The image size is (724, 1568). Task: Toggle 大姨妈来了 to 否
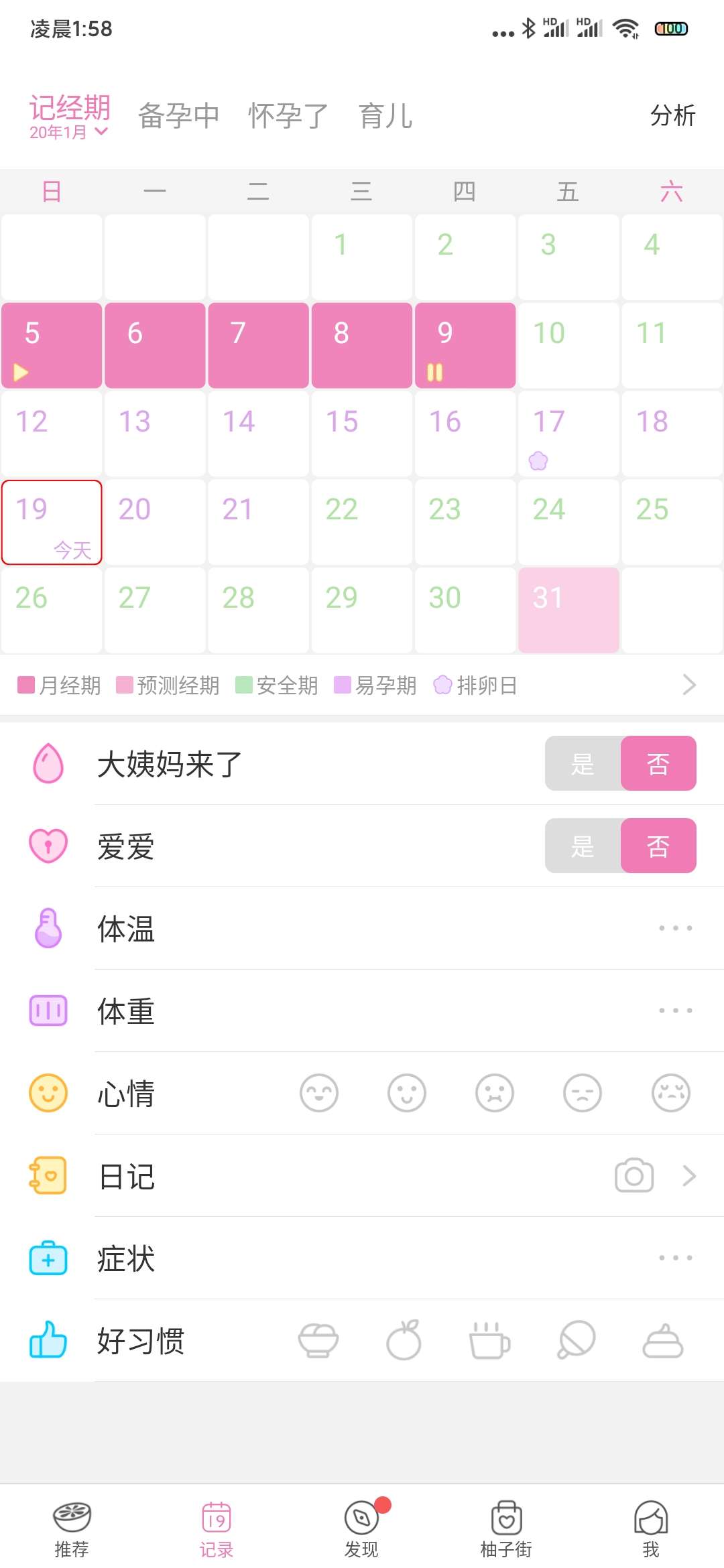[658, 763]
